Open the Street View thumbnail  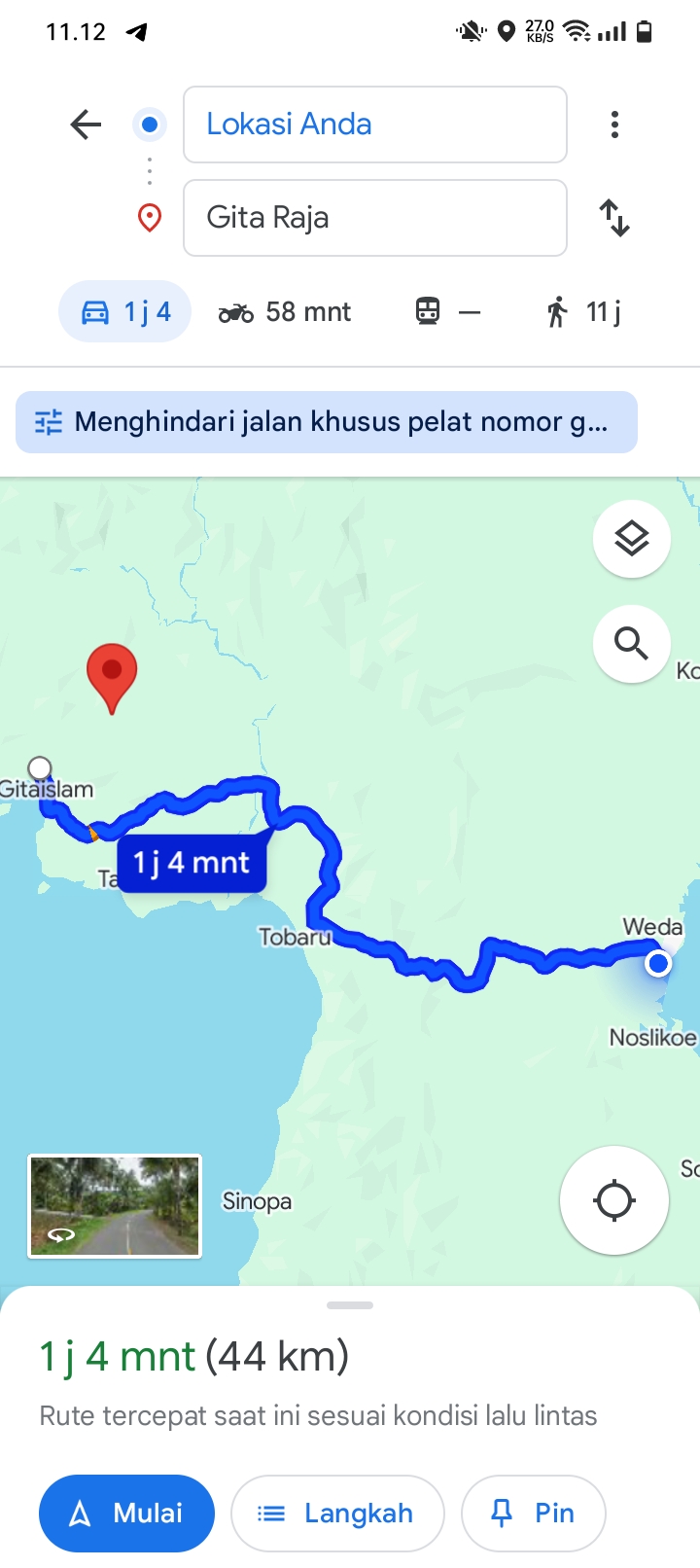(115, 1206)
